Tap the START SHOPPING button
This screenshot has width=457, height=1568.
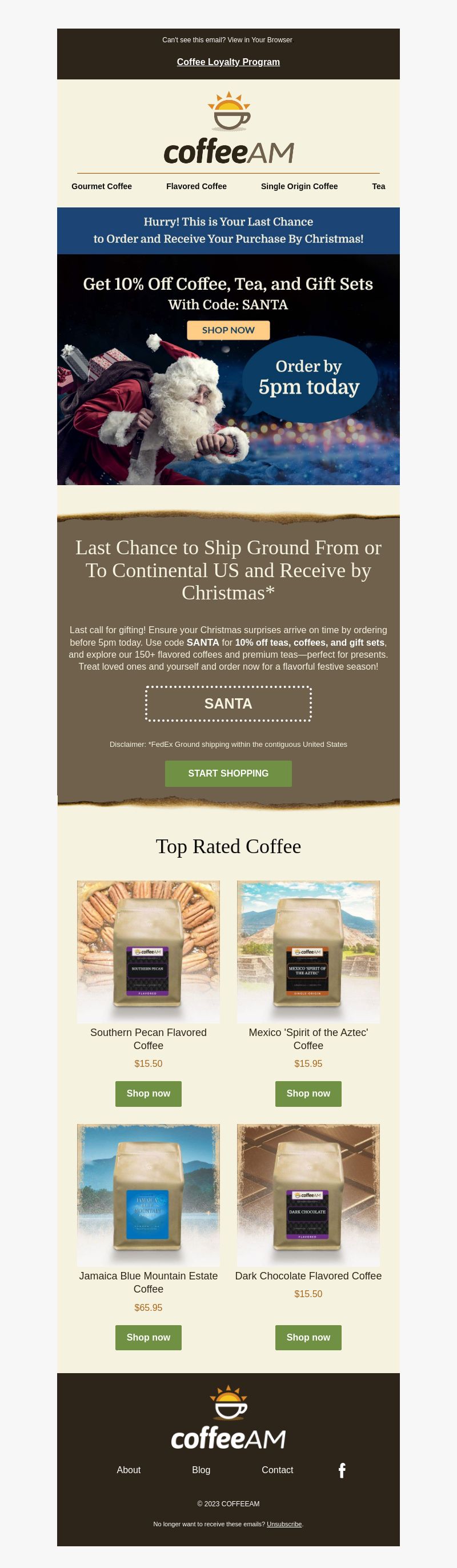tap(228, 773)
